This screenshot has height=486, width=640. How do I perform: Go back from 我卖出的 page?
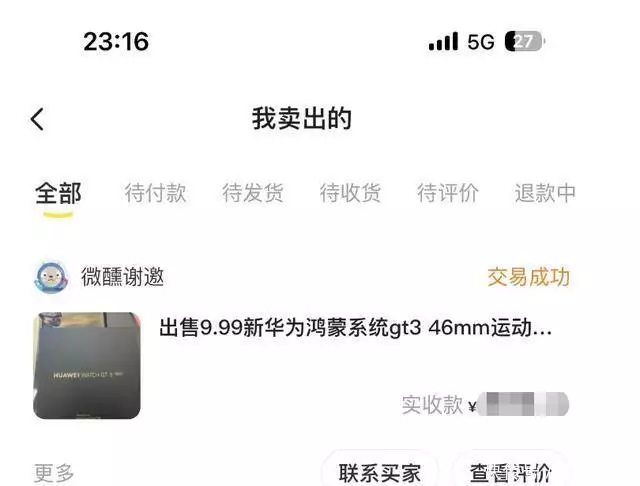[x=37, y=119]
